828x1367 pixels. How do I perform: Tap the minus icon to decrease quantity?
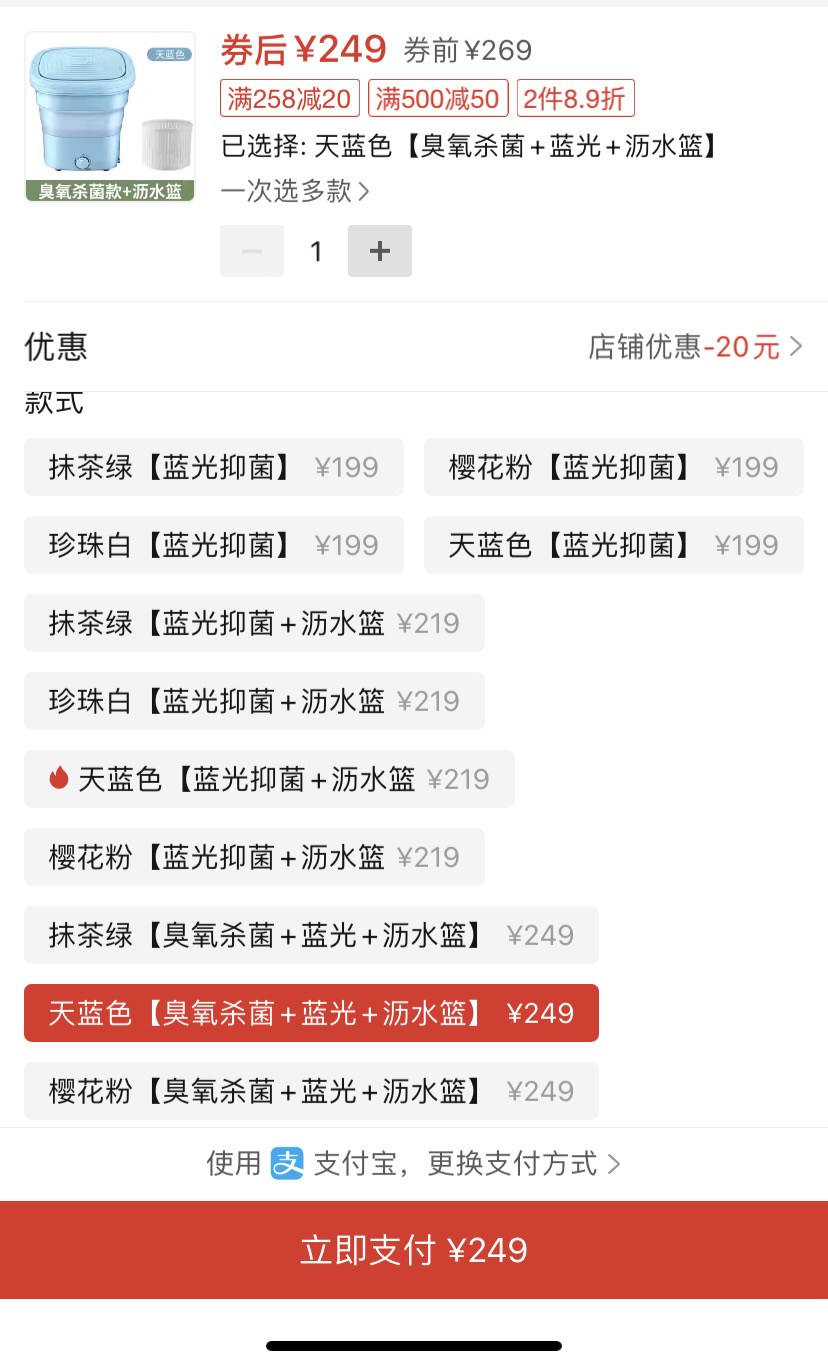(x=251, y=251)
